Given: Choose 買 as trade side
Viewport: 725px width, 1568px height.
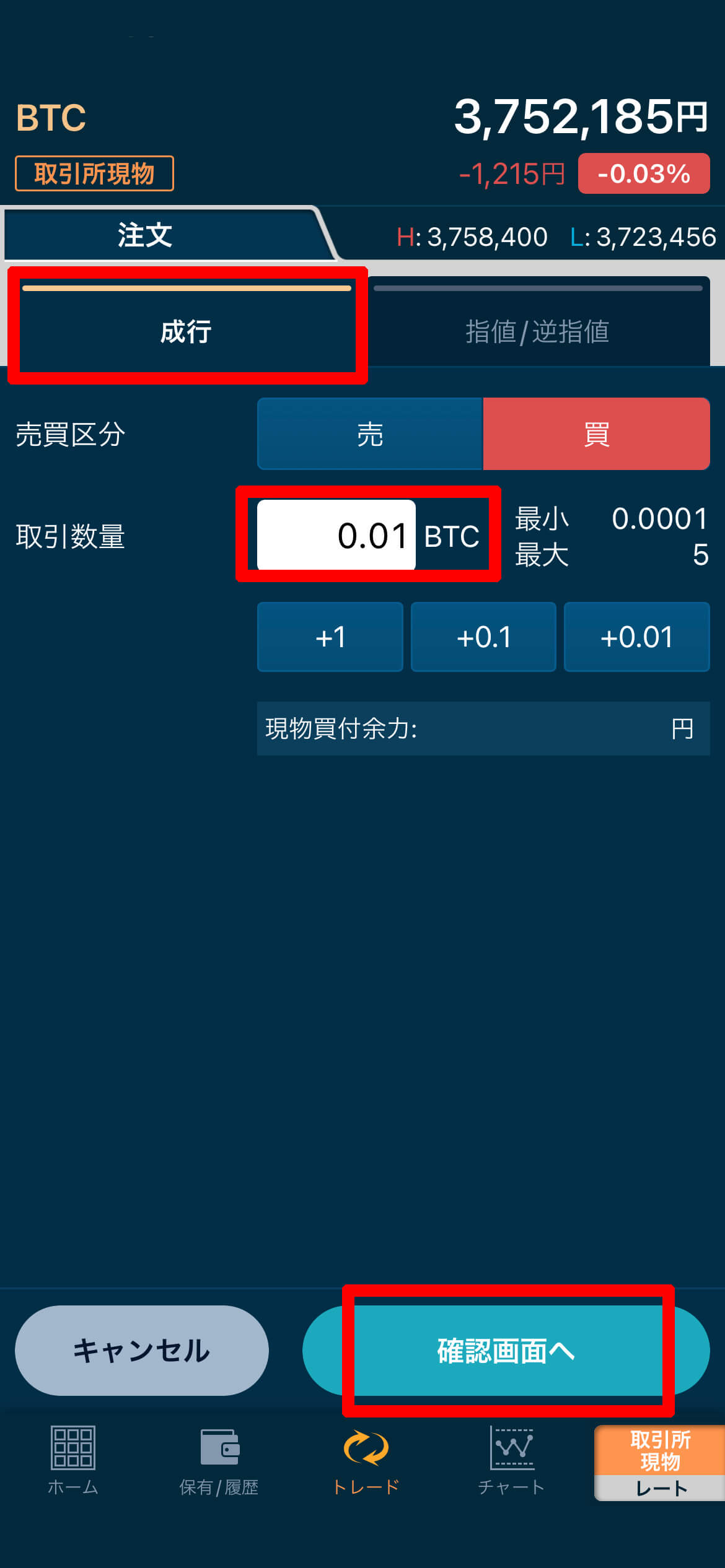Looking at the screenshot, I should [597, 433].
